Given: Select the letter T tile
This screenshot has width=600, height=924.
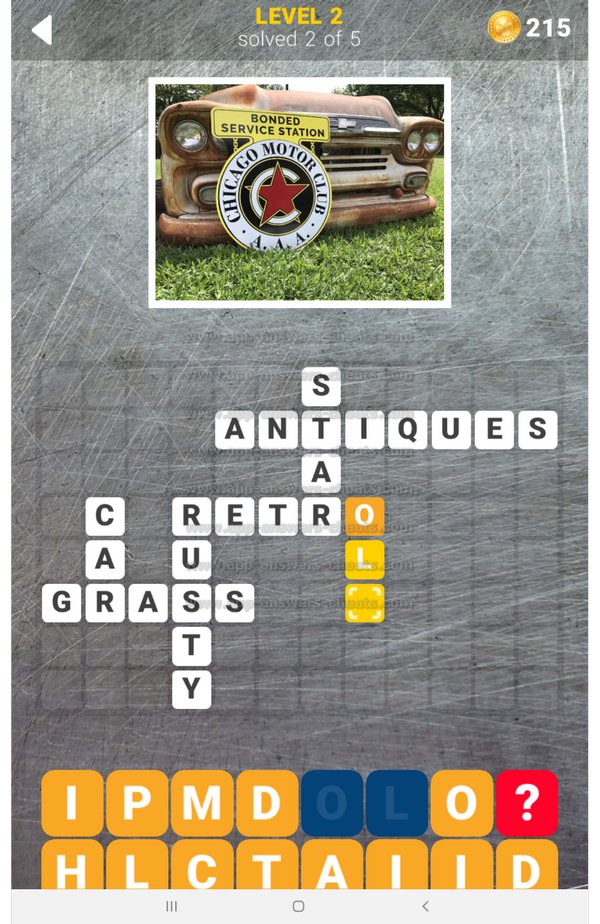Looking at the screenshot, I should (x=267, y=866).
